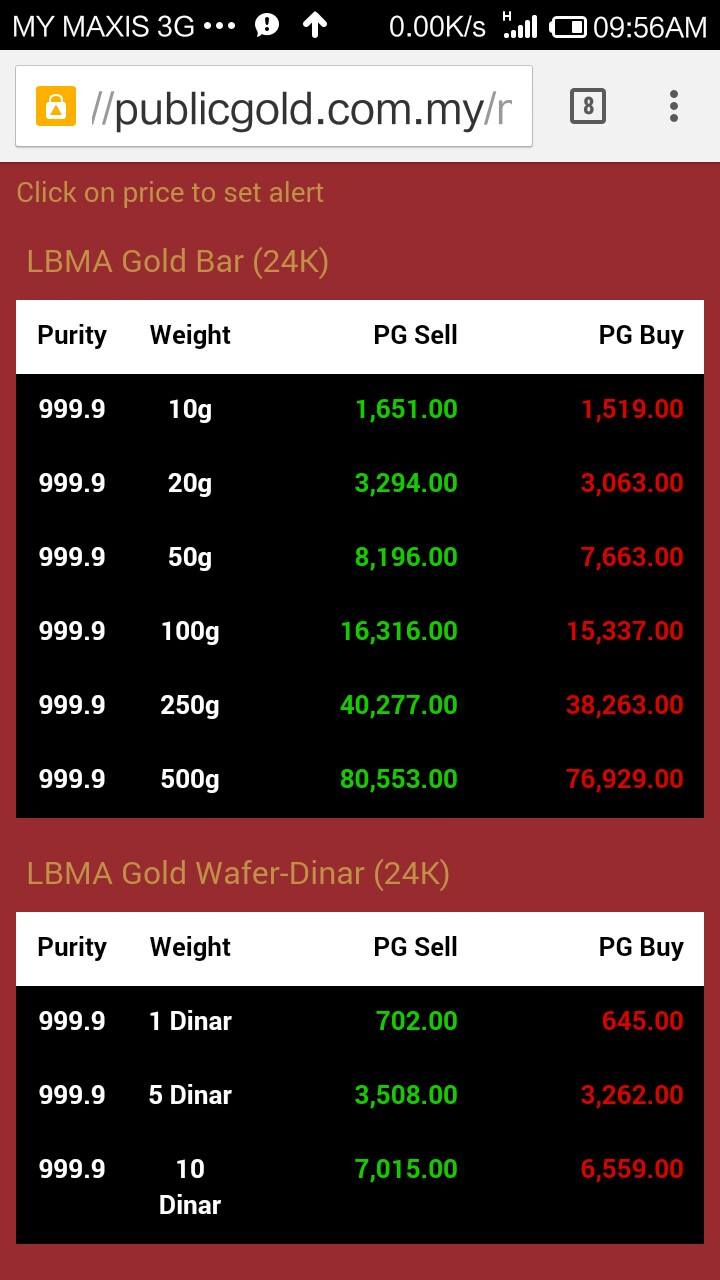Tap the 100g PG Sell price 16,316.00
This screenshot has width=720, height=1280.
coord(399,631)
